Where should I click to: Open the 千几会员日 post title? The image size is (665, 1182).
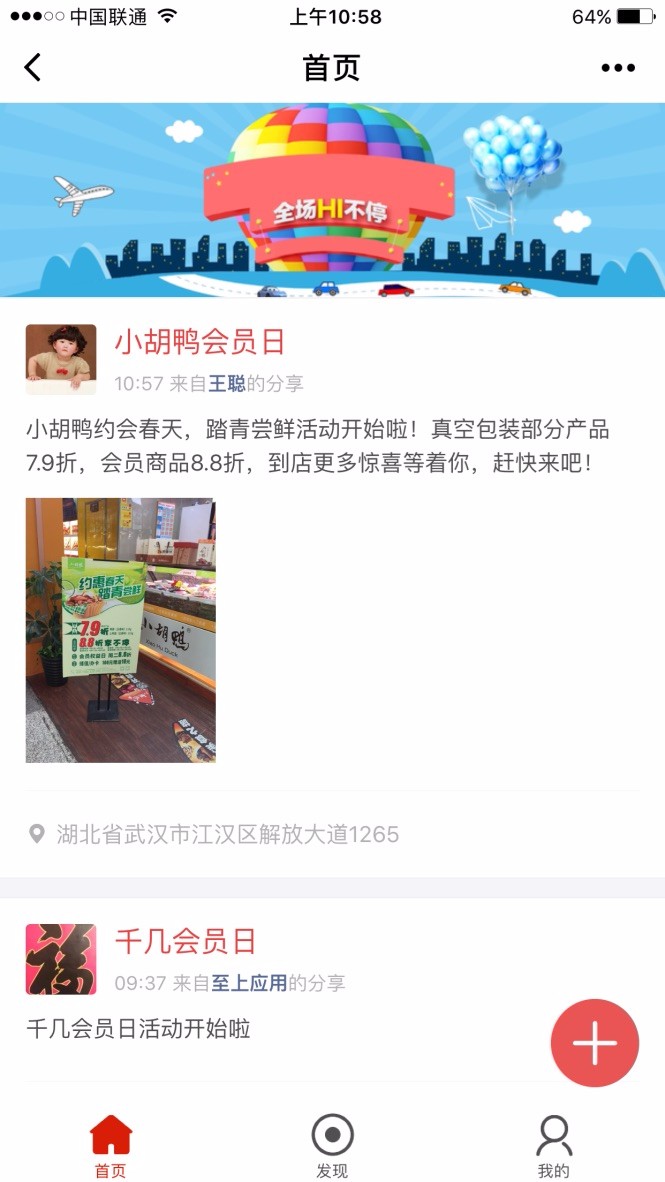(x=185, y=941)
